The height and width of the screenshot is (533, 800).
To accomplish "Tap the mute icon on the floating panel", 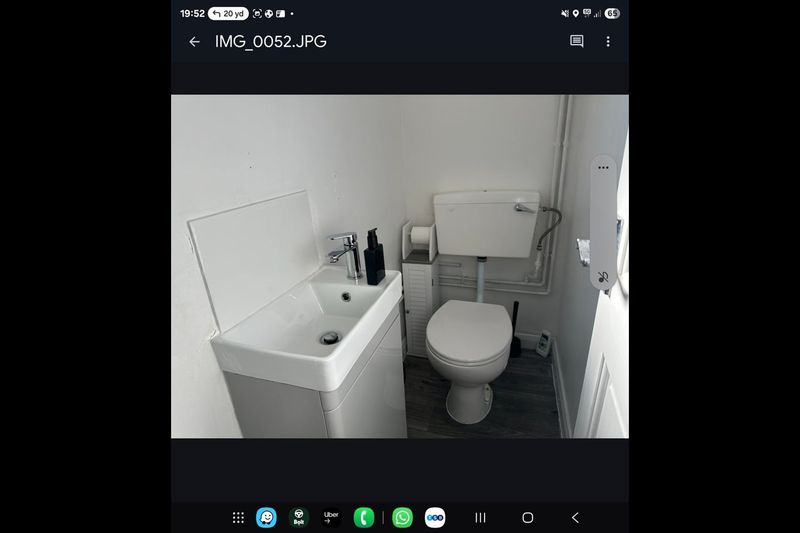I will tap(603, 277).
